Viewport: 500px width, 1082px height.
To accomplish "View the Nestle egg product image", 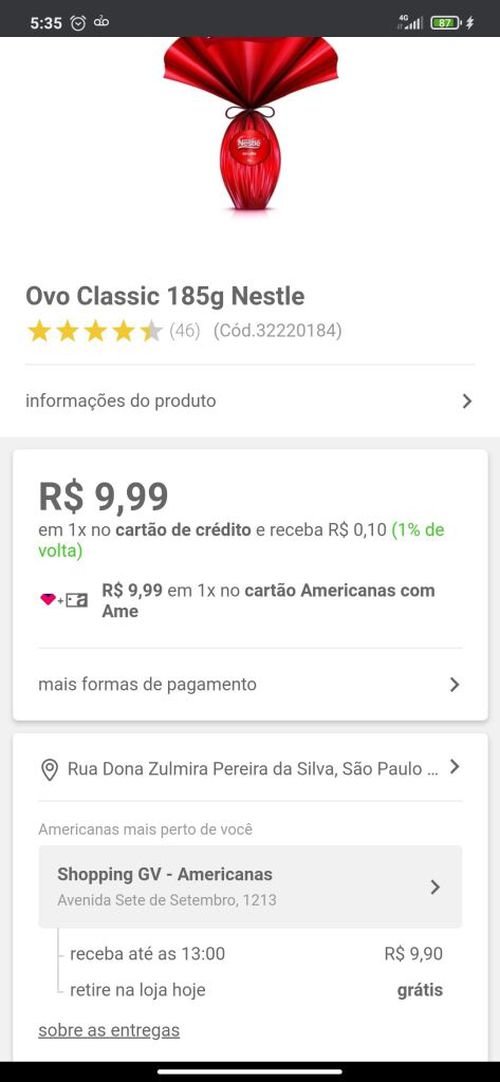I will tap(250, 124).
